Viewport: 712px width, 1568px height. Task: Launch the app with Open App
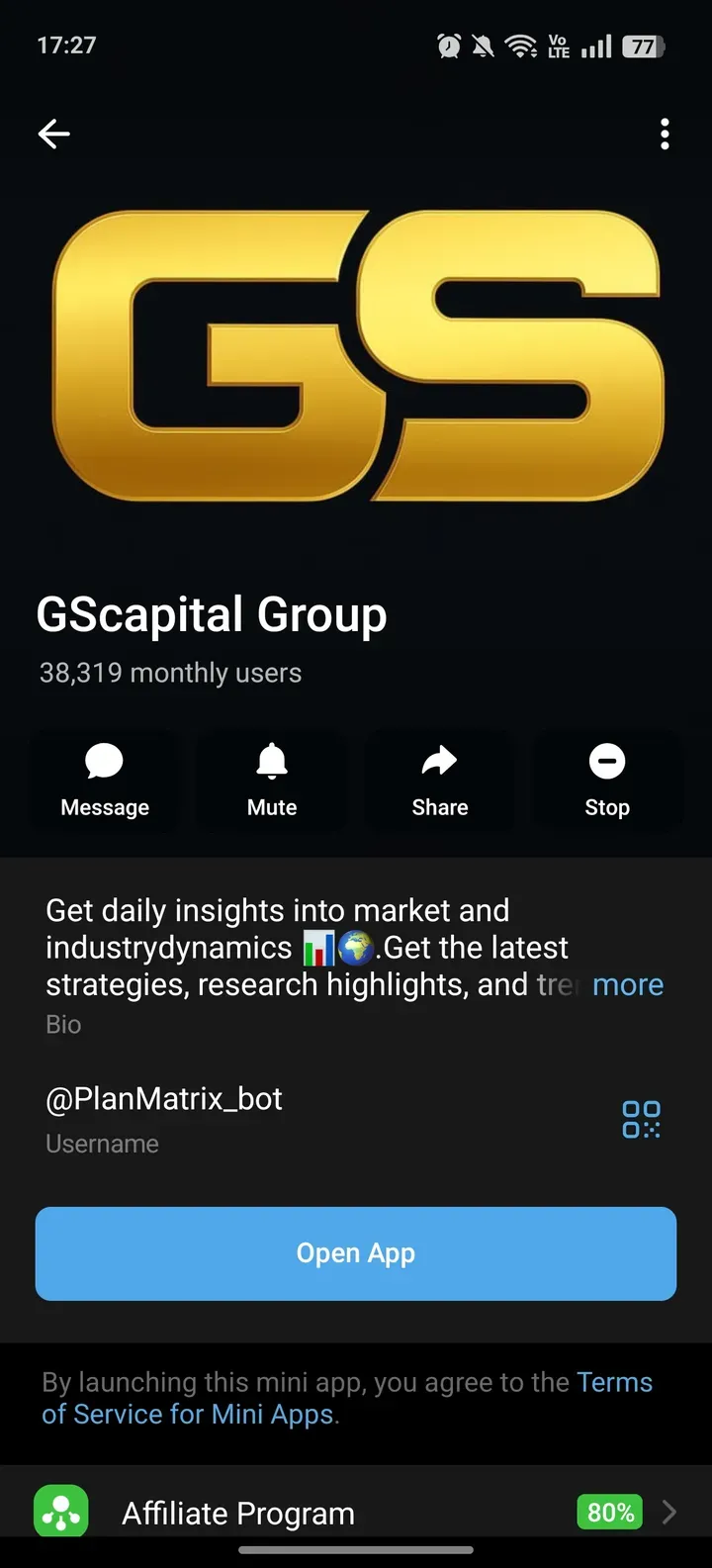point(355,1252)
